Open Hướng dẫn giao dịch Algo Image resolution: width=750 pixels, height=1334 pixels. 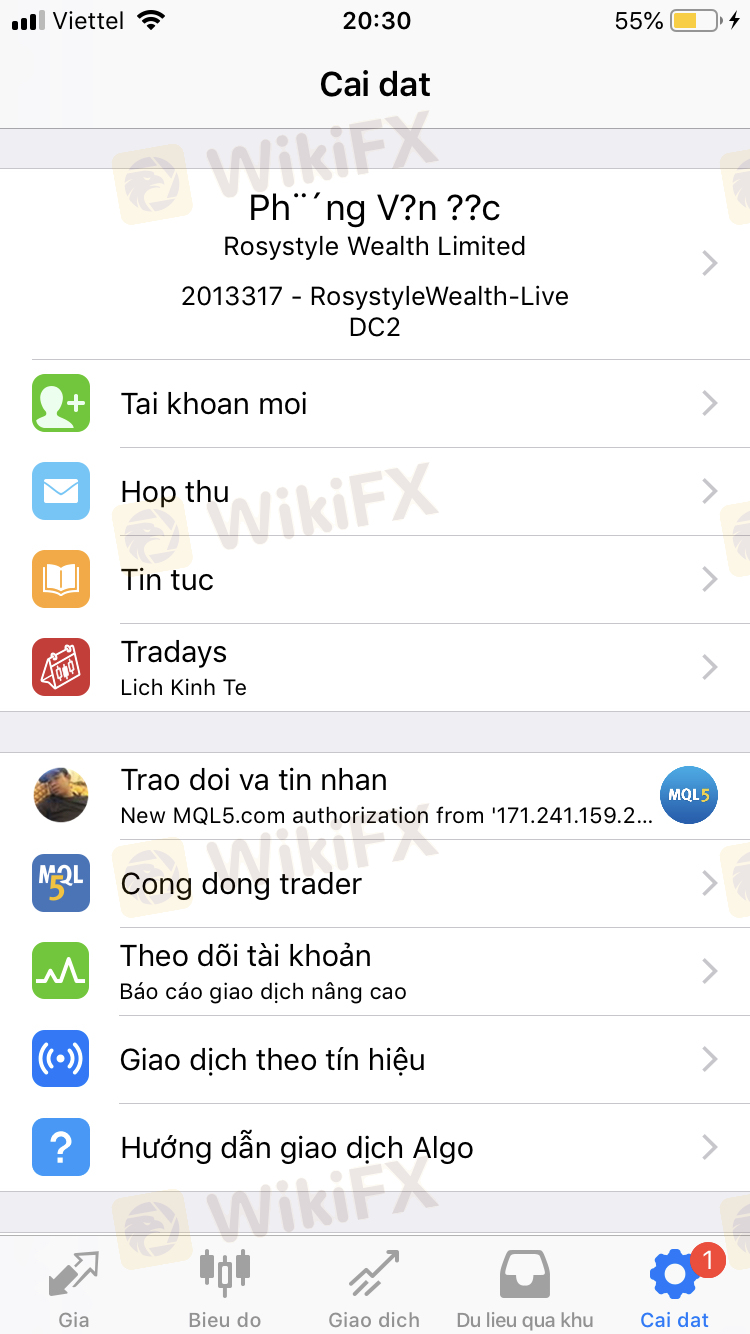click(x=375, y=1148)
